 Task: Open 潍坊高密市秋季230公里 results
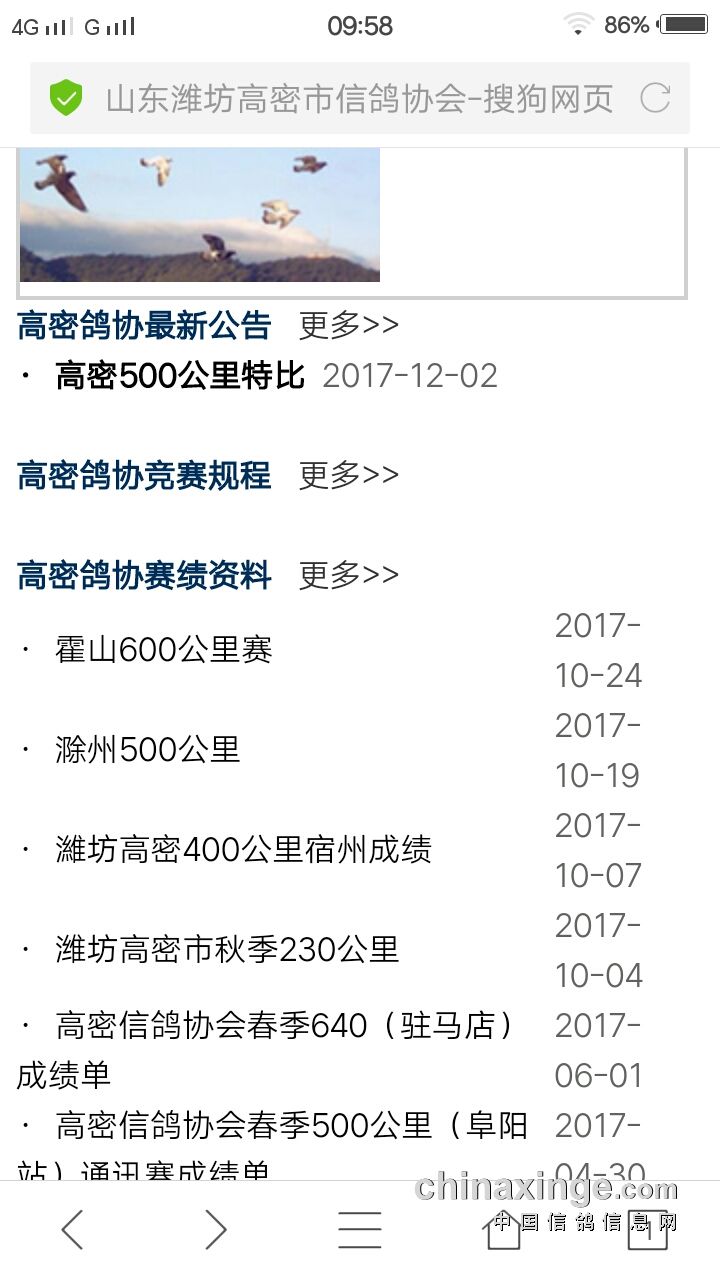pos(227,950)
